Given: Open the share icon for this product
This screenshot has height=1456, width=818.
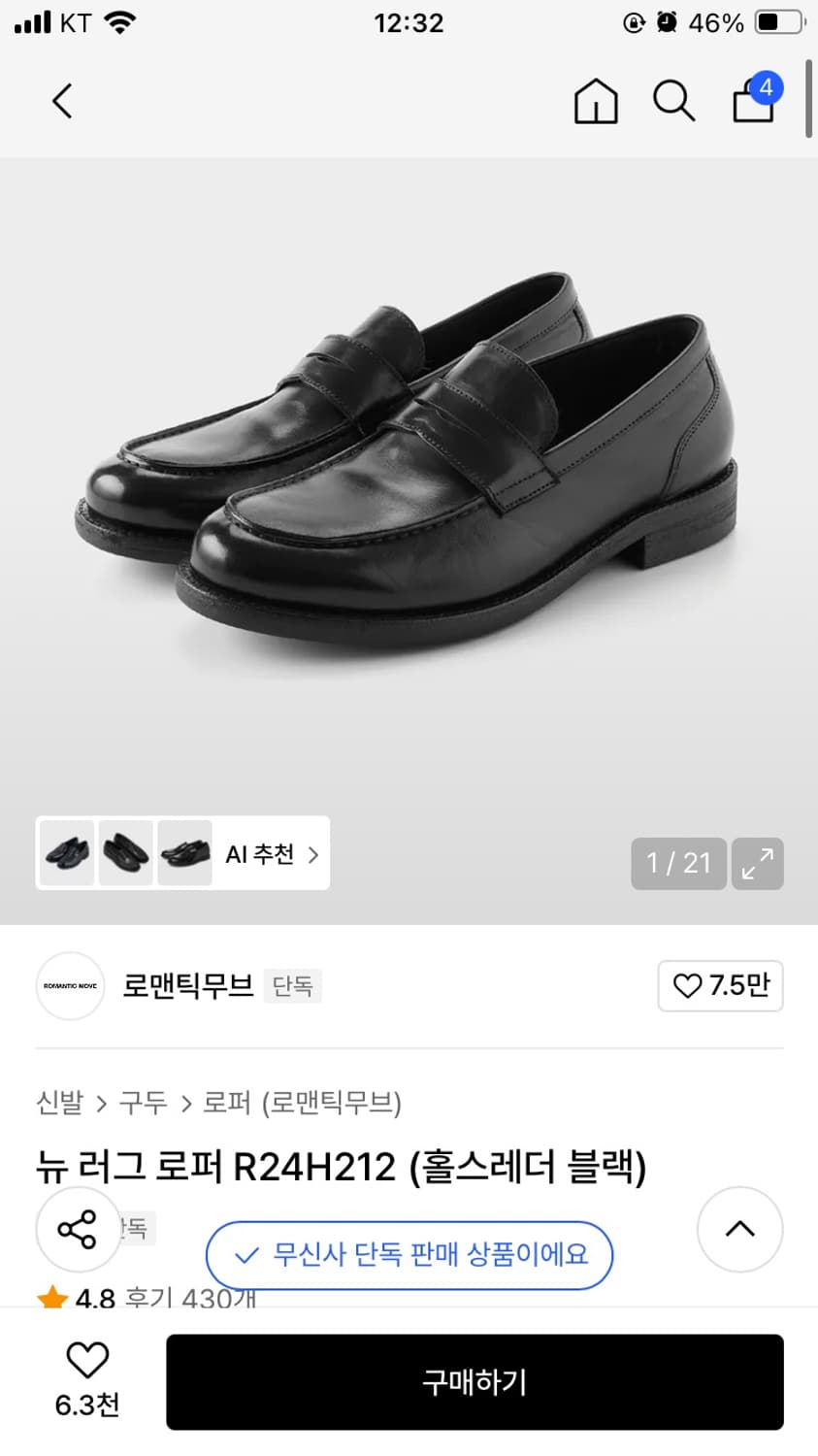Looking at the screenshot, I should click(78, 1228).
